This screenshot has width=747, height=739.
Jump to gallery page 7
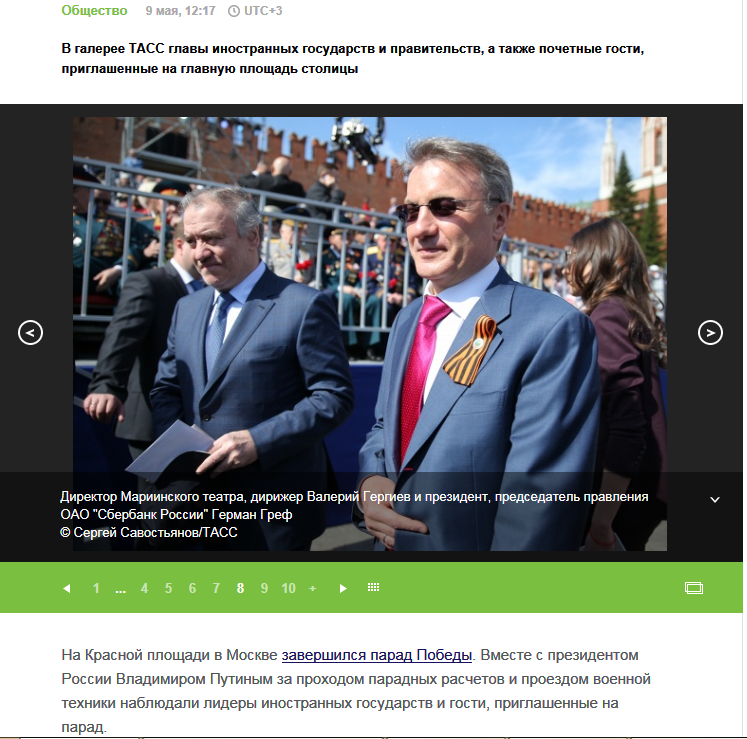tap(216, 589)
